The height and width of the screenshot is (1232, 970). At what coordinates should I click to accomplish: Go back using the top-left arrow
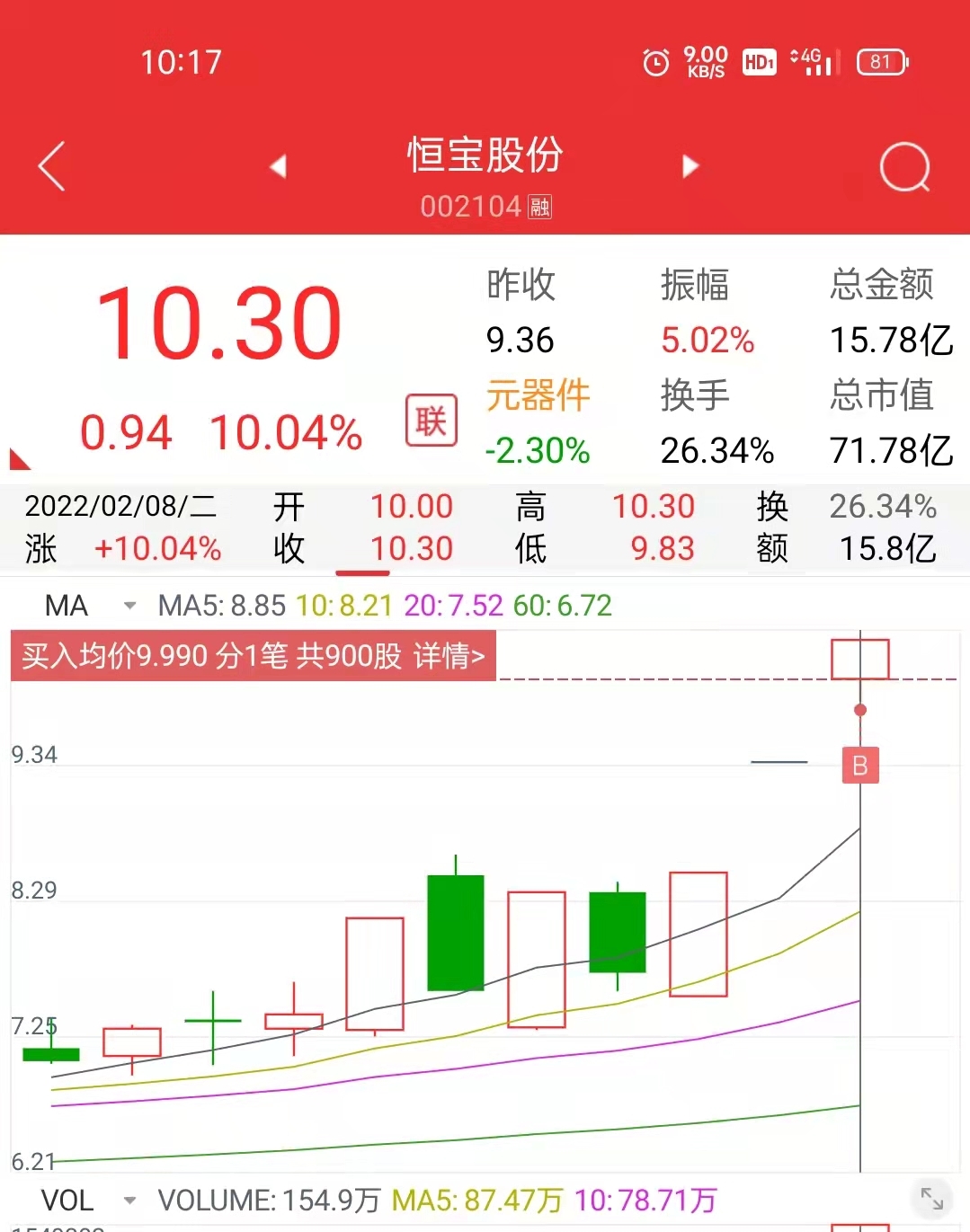52,166
